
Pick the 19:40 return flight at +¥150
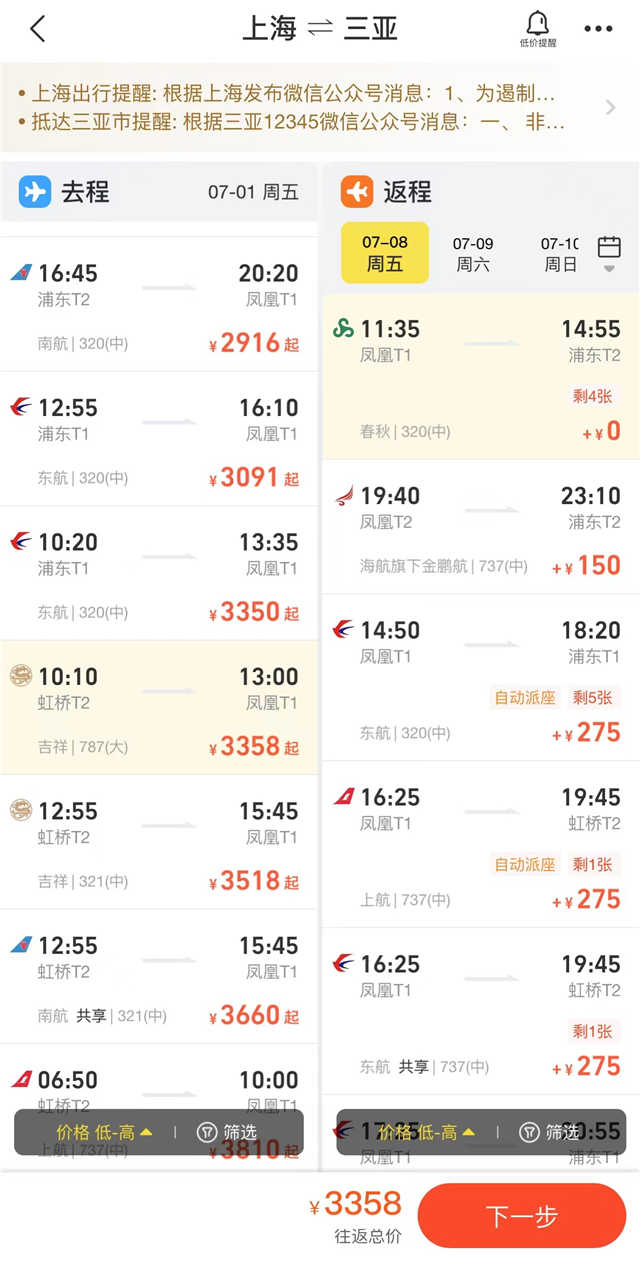481,528
